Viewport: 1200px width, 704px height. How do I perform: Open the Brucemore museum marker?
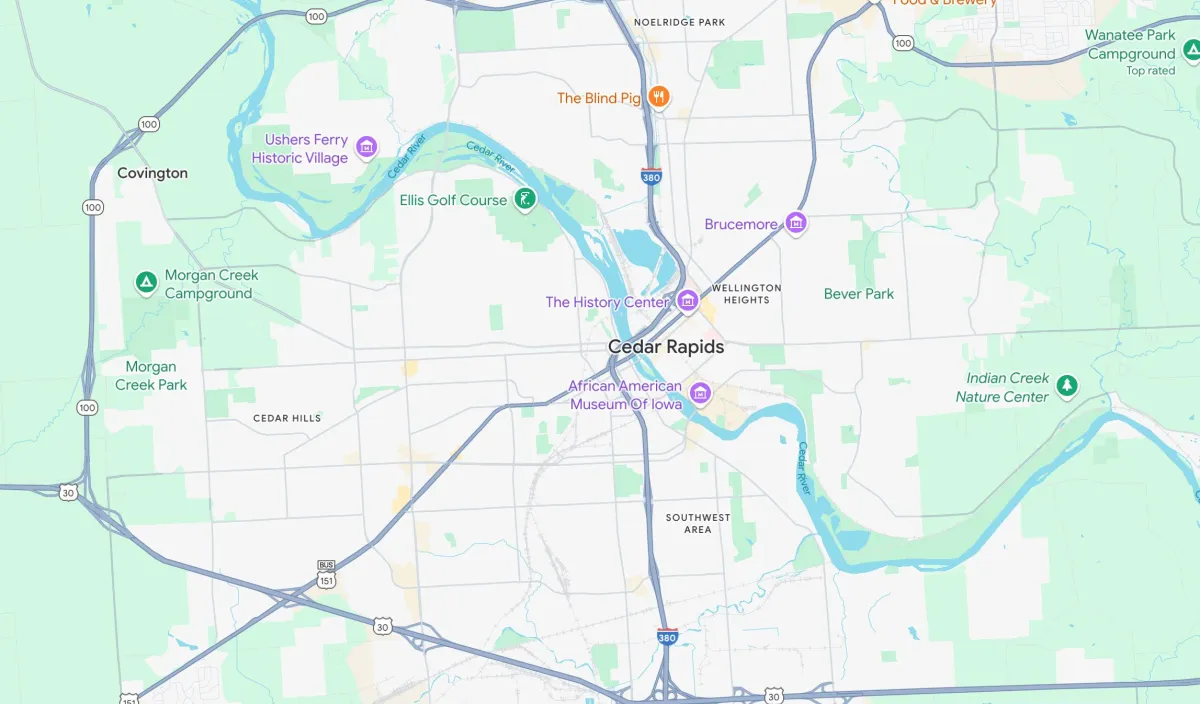coord(796,224)
